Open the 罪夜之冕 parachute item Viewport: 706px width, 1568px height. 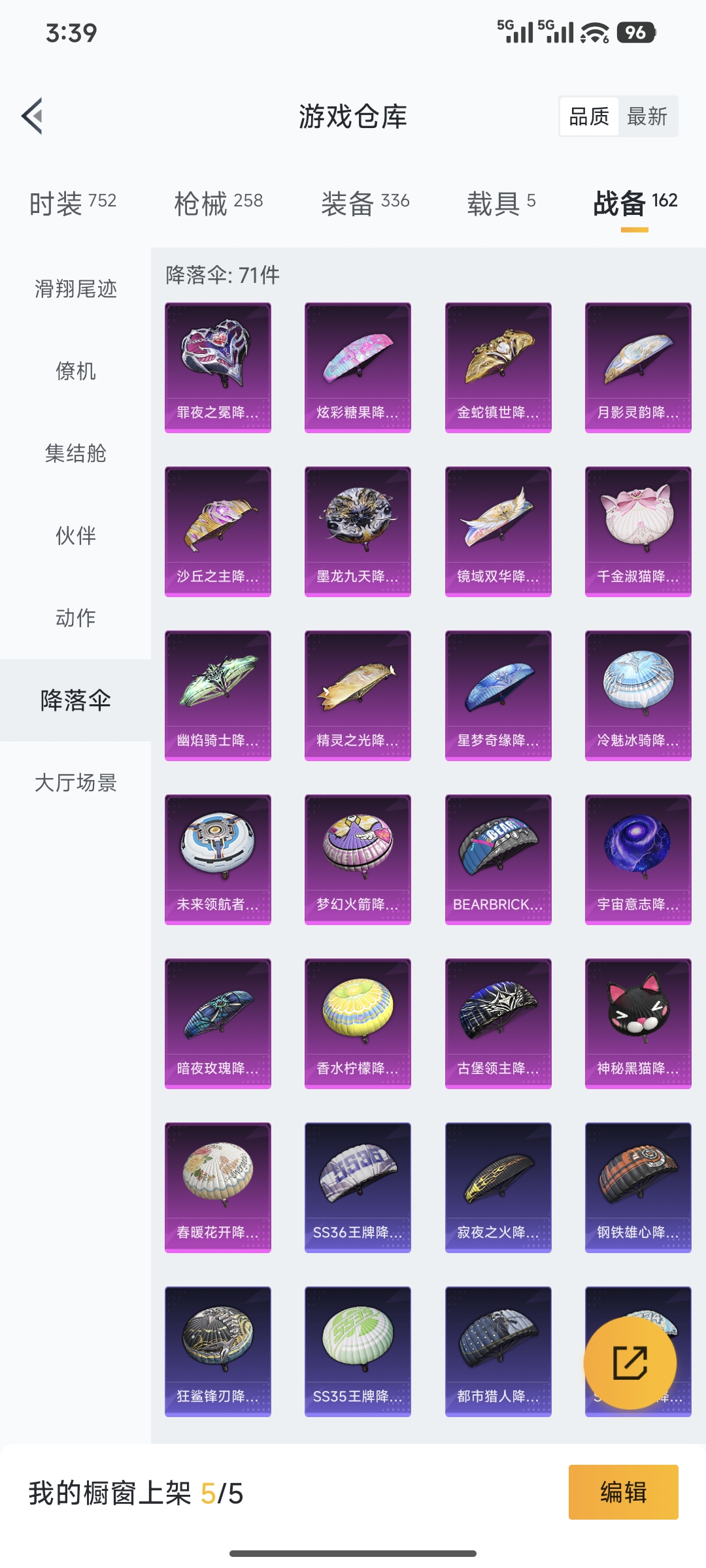tap(218, 367)
